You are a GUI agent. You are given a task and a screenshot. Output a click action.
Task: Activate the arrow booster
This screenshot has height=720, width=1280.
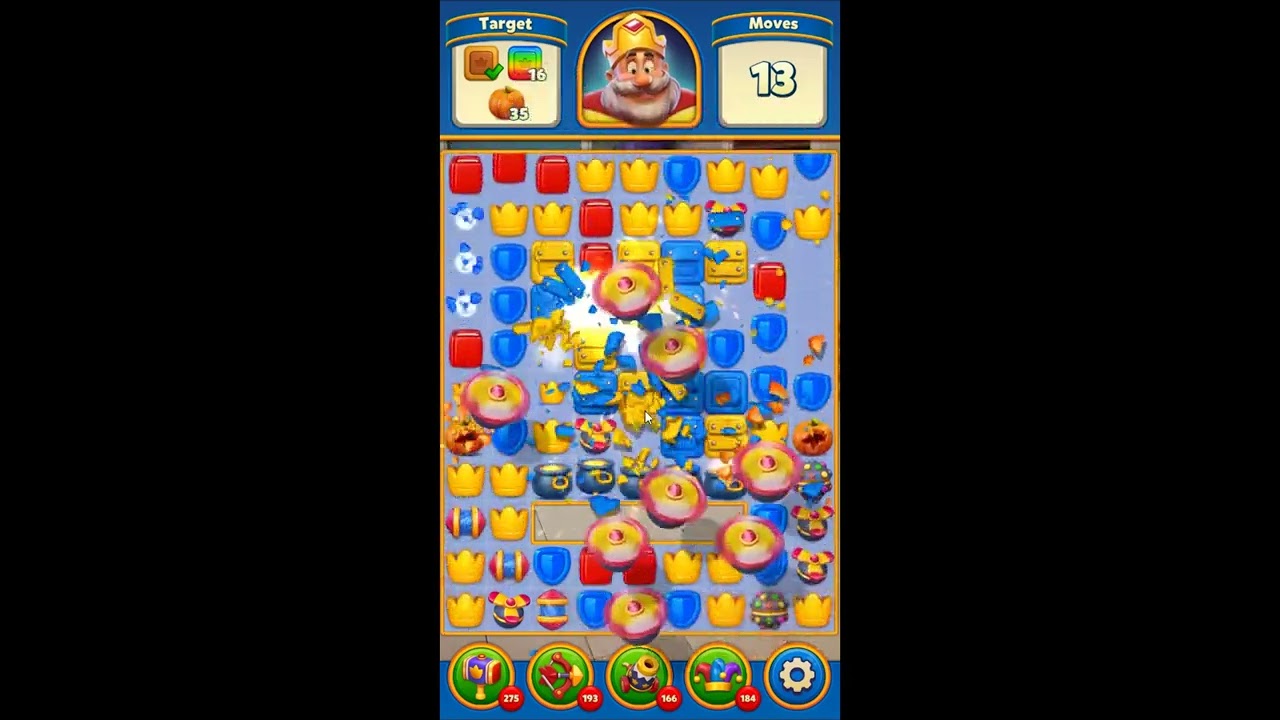(x=560, y=676)
